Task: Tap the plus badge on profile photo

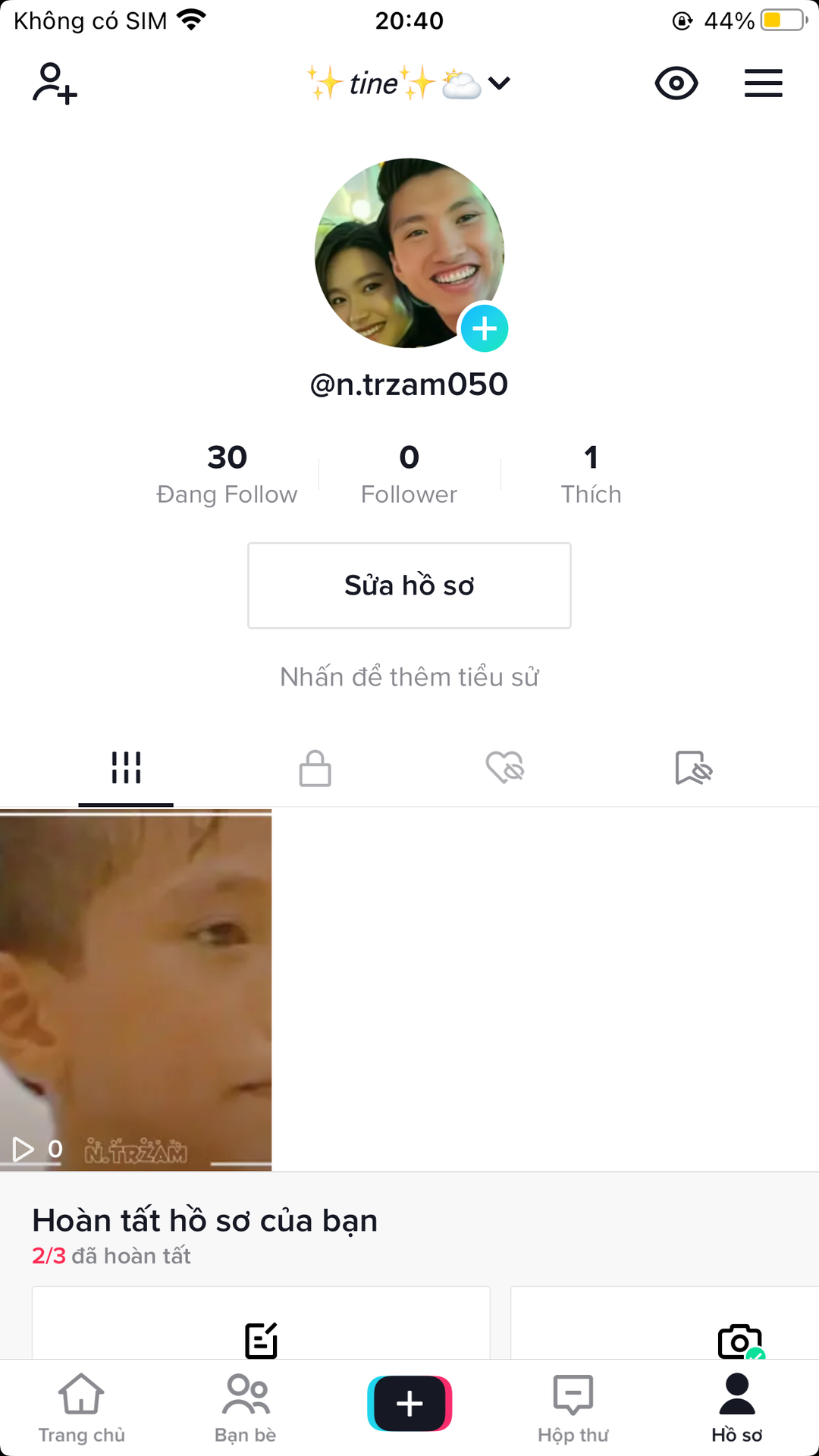Action: [x=485, y=328]
